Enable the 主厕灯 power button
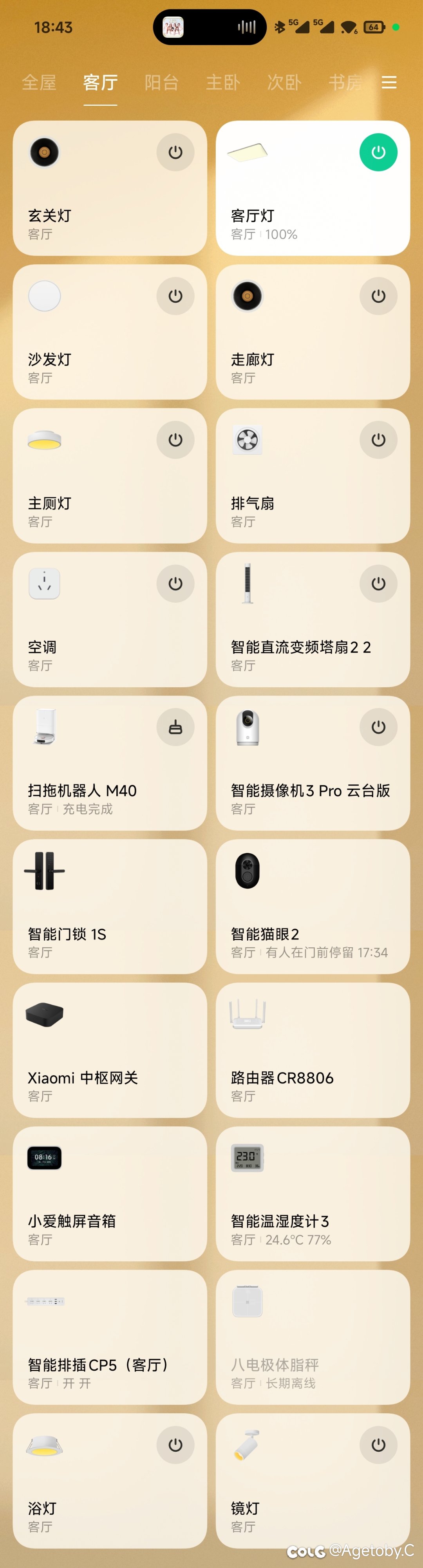The width and height of the screenshot is (423, 1568). click(175, 439)
